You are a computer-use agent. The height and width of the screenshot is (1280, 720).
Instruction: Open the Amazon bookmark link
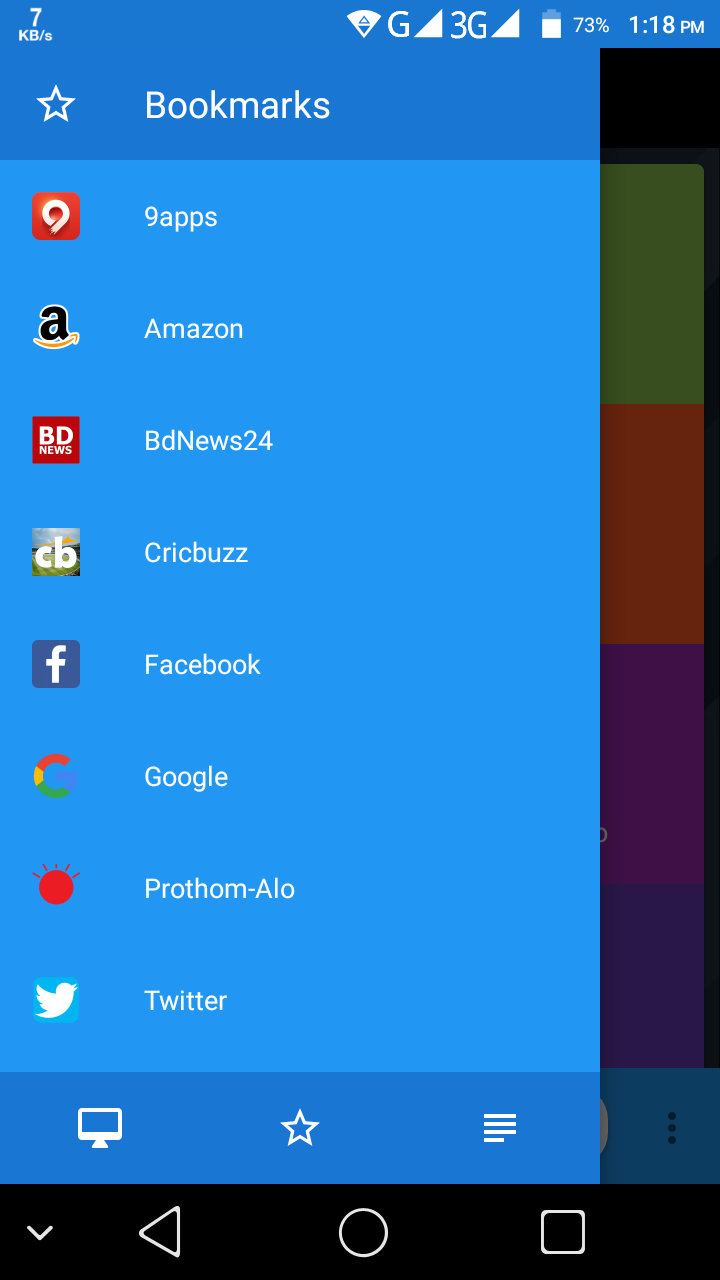193,328
